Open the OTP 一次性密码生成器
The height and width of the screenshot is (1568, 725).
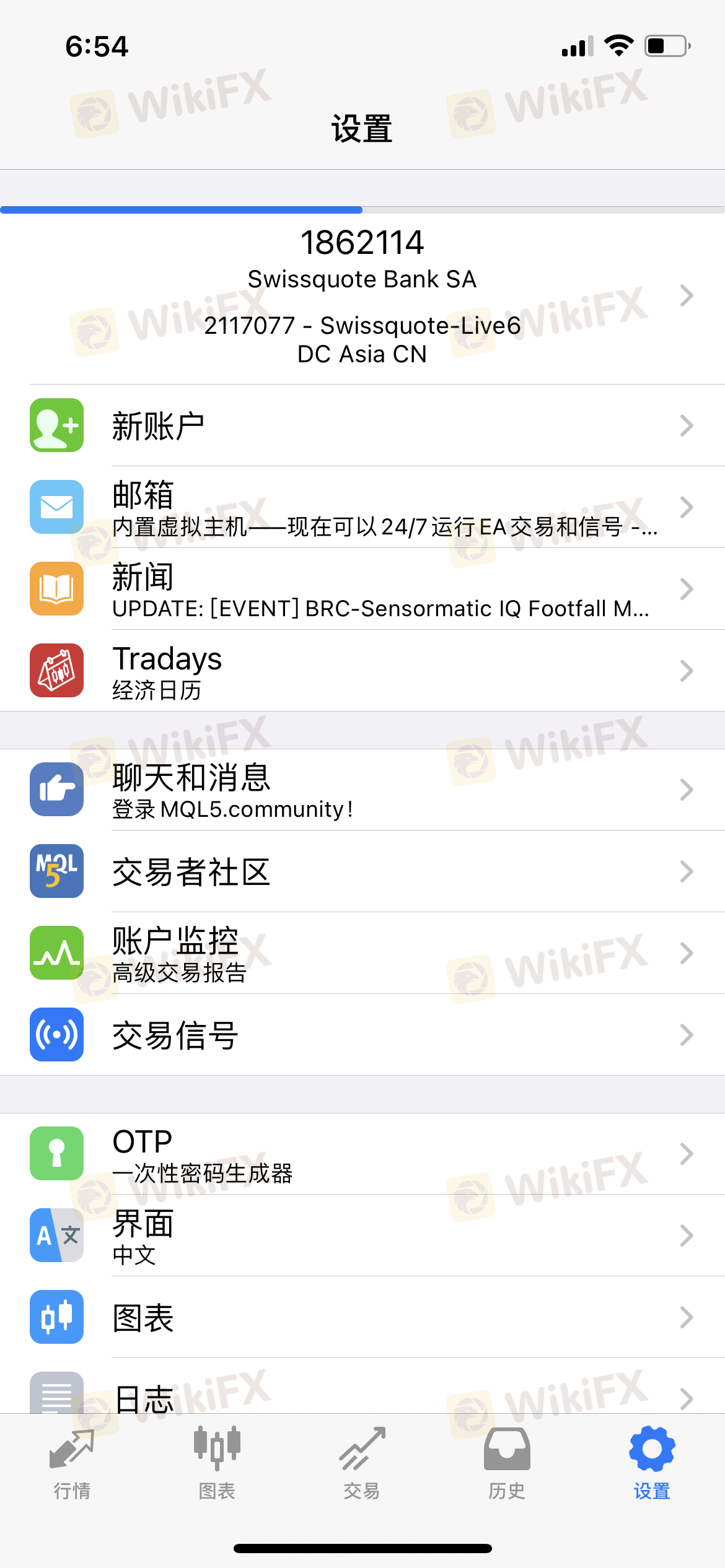(x=362, y=1154)
